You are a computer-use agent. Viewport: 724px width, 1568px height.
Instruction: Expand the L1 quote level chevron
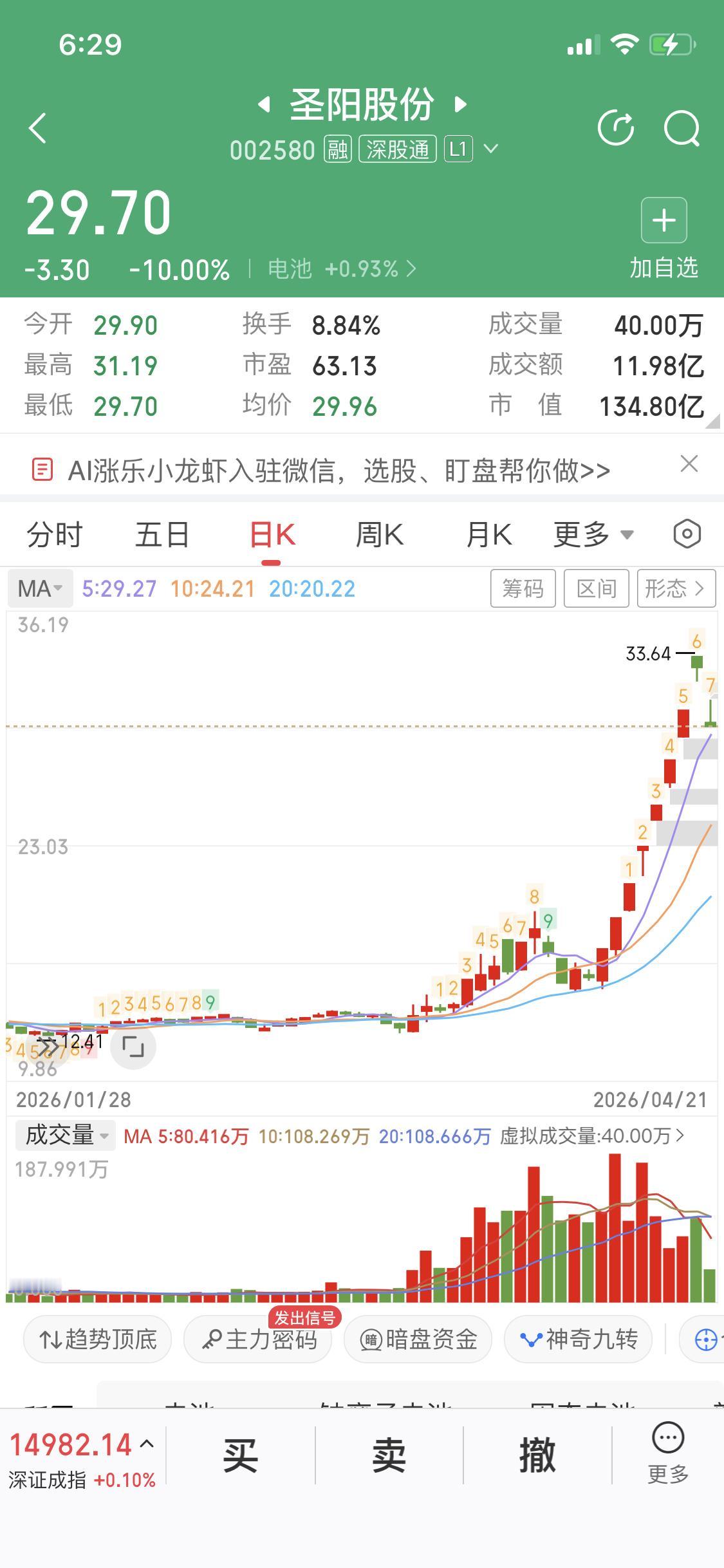(491, 149)
